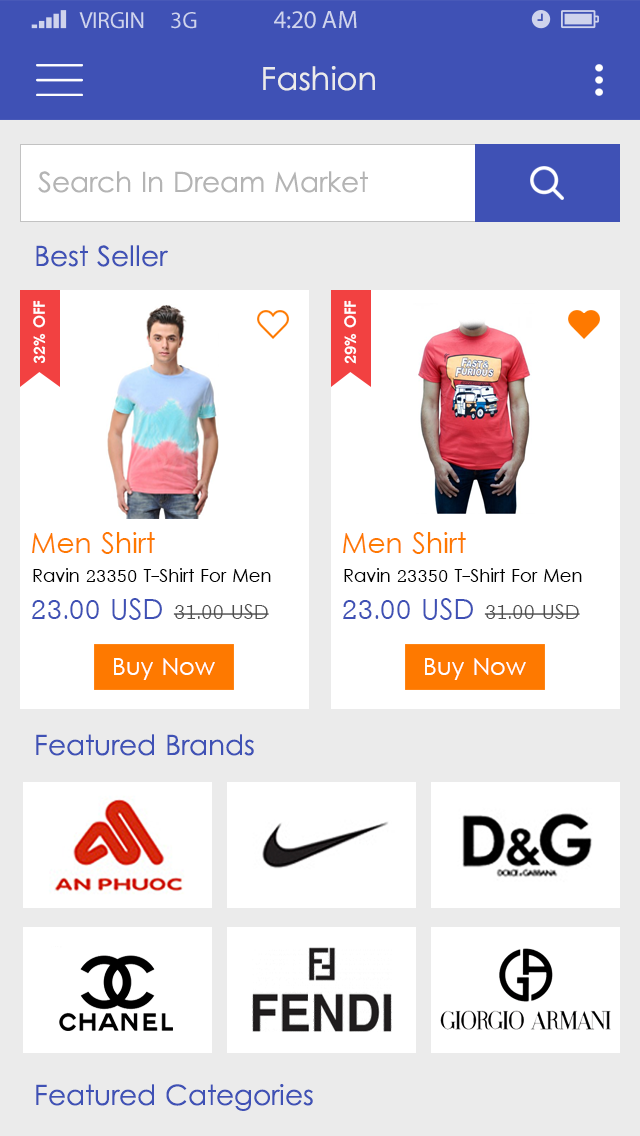Open the hamburger drawer menu
Viewport: 640px width, 1136px height.
pyautogui.click(x=59, y=80)
